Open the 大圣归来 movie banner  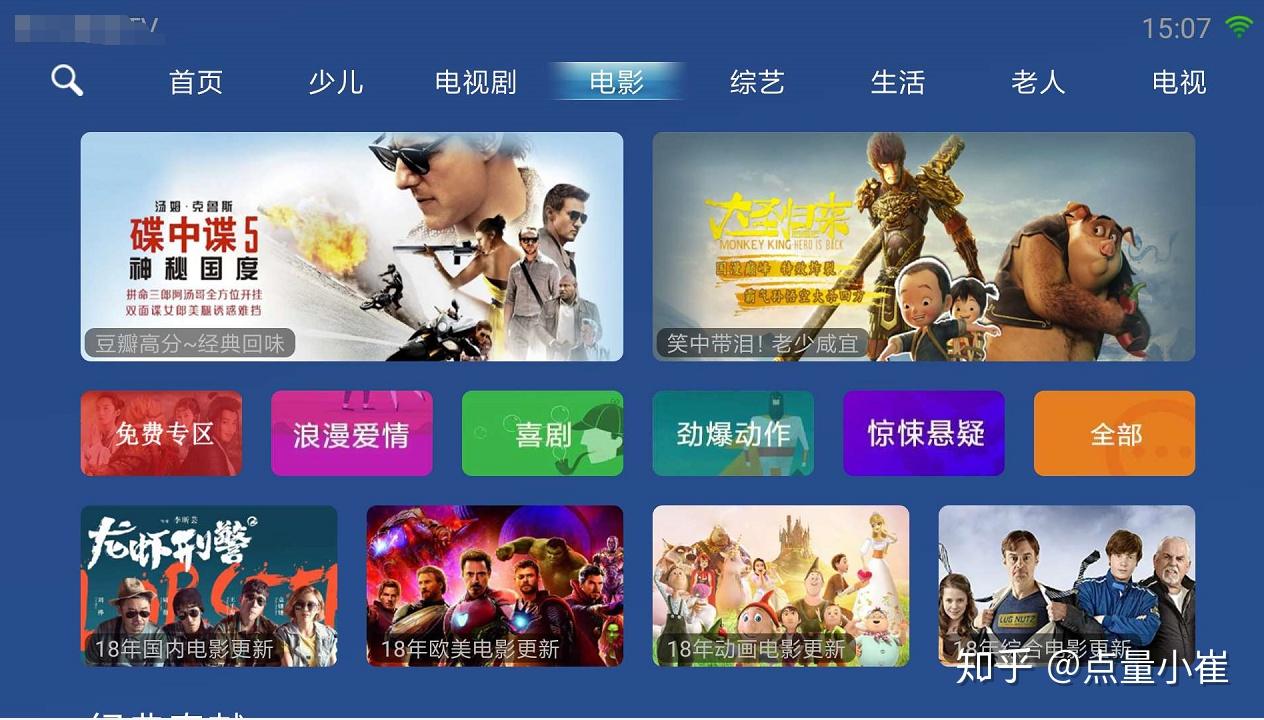(x=923, y=246)
